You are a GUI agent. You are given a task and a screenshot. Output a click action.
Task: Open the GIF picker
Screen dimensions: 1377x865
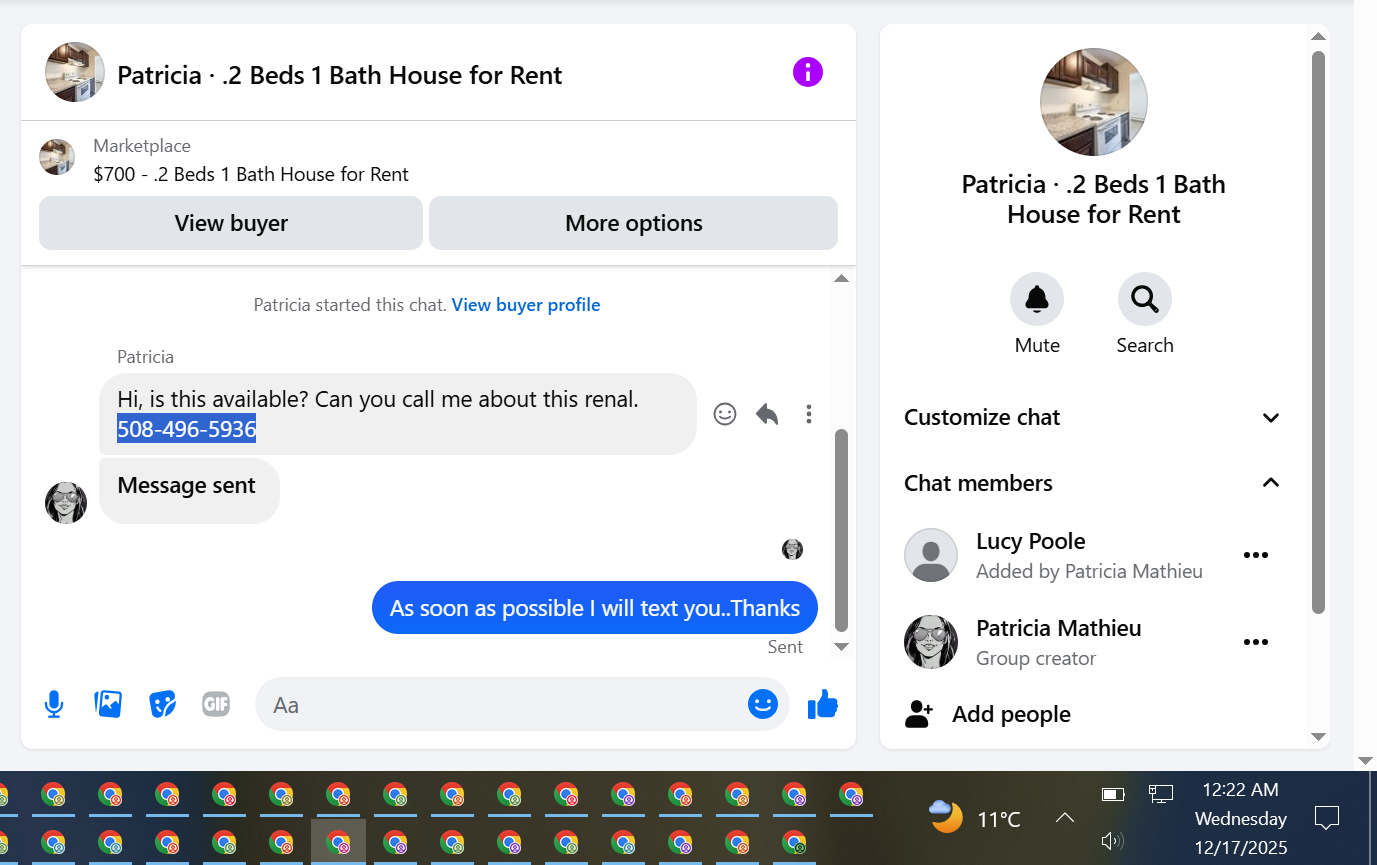tap(216, 704)
